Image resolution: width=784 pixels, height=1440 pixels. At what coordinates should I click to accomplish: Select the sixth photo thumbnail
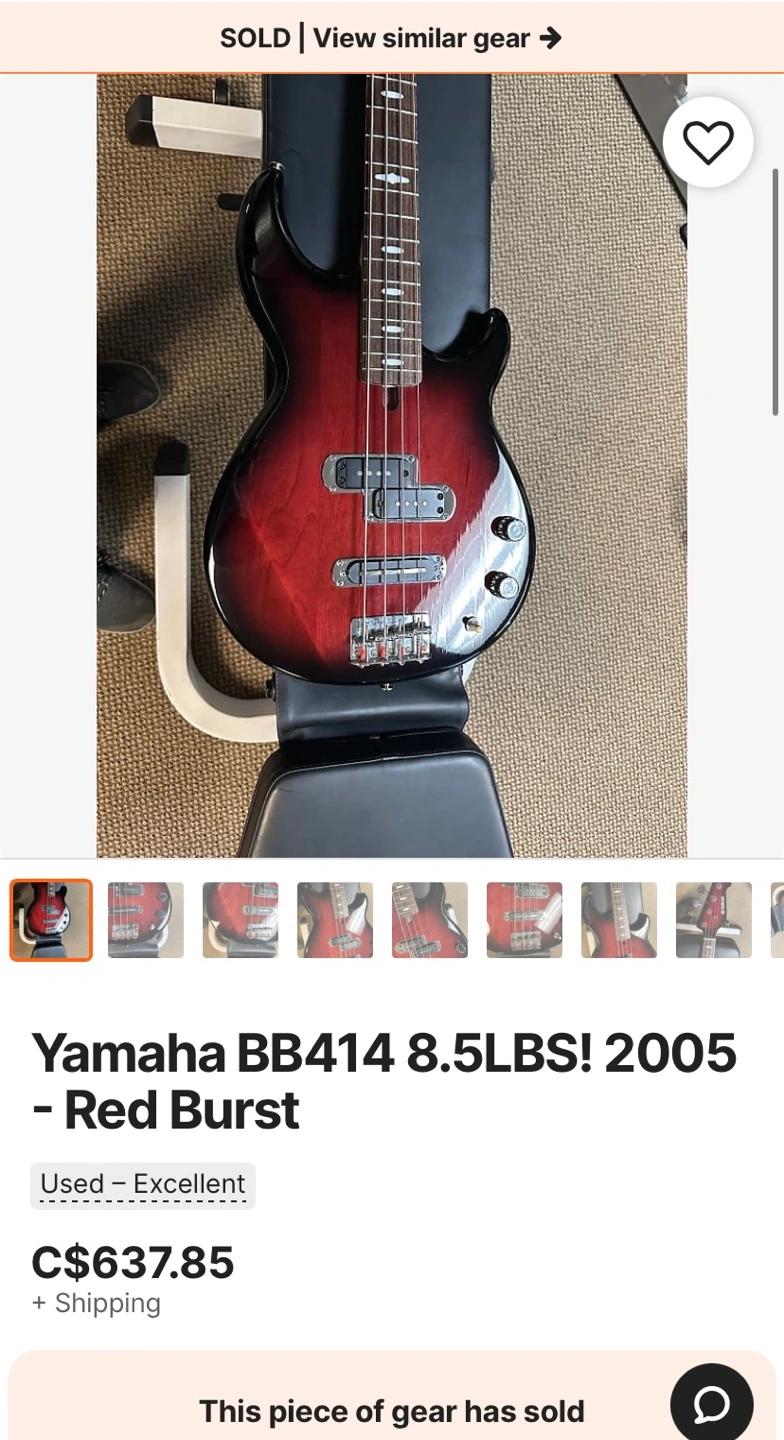[x=524, y=920]
